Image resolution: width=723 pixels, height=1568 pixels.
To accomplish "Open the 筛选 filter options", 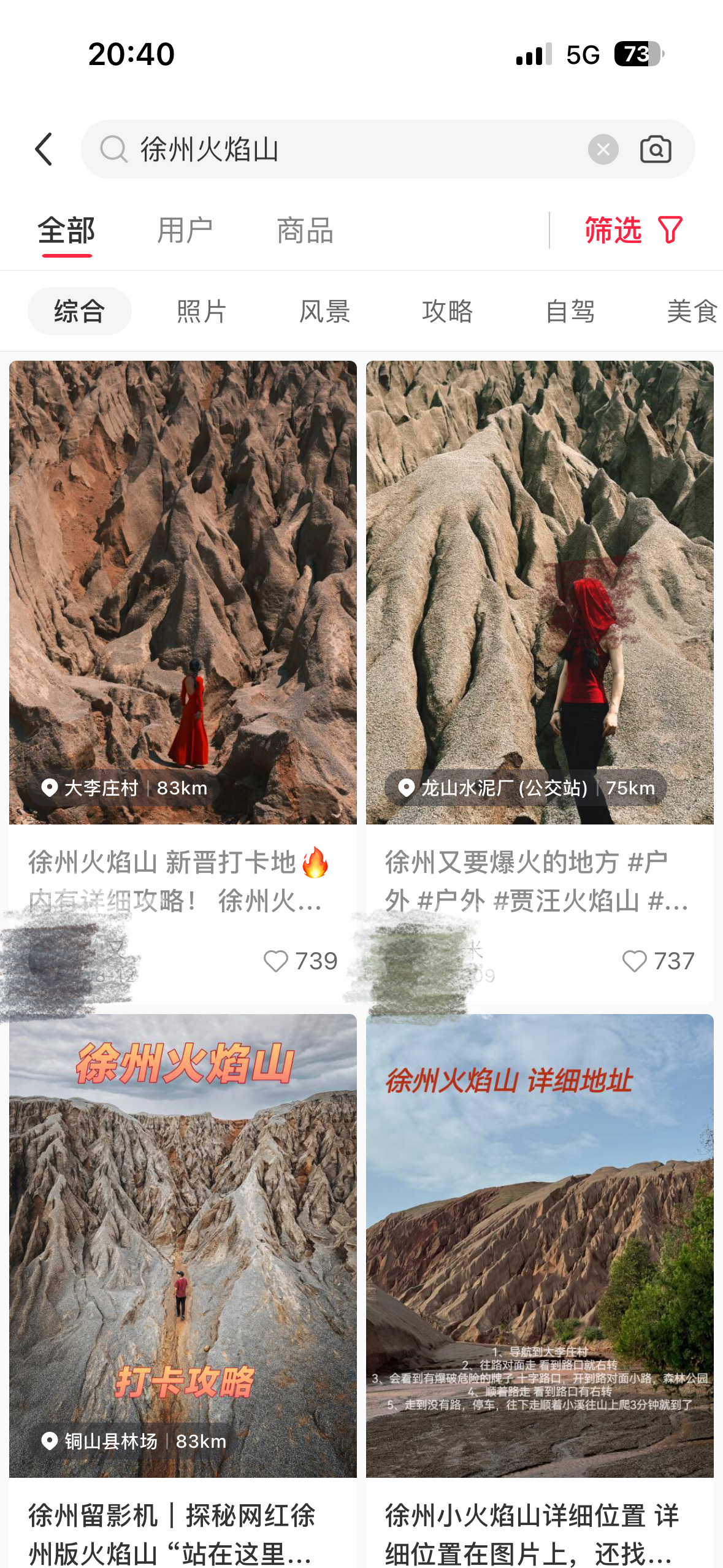I will coord(633,231).
